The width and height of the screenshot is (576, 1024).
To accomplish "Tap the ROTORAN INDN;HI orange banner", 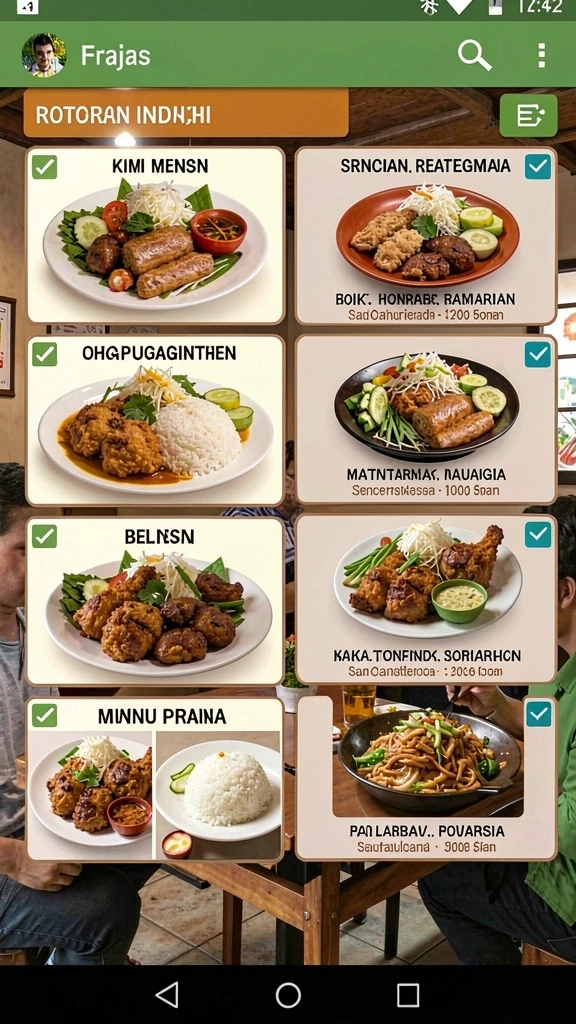I will tap(186, 114).
